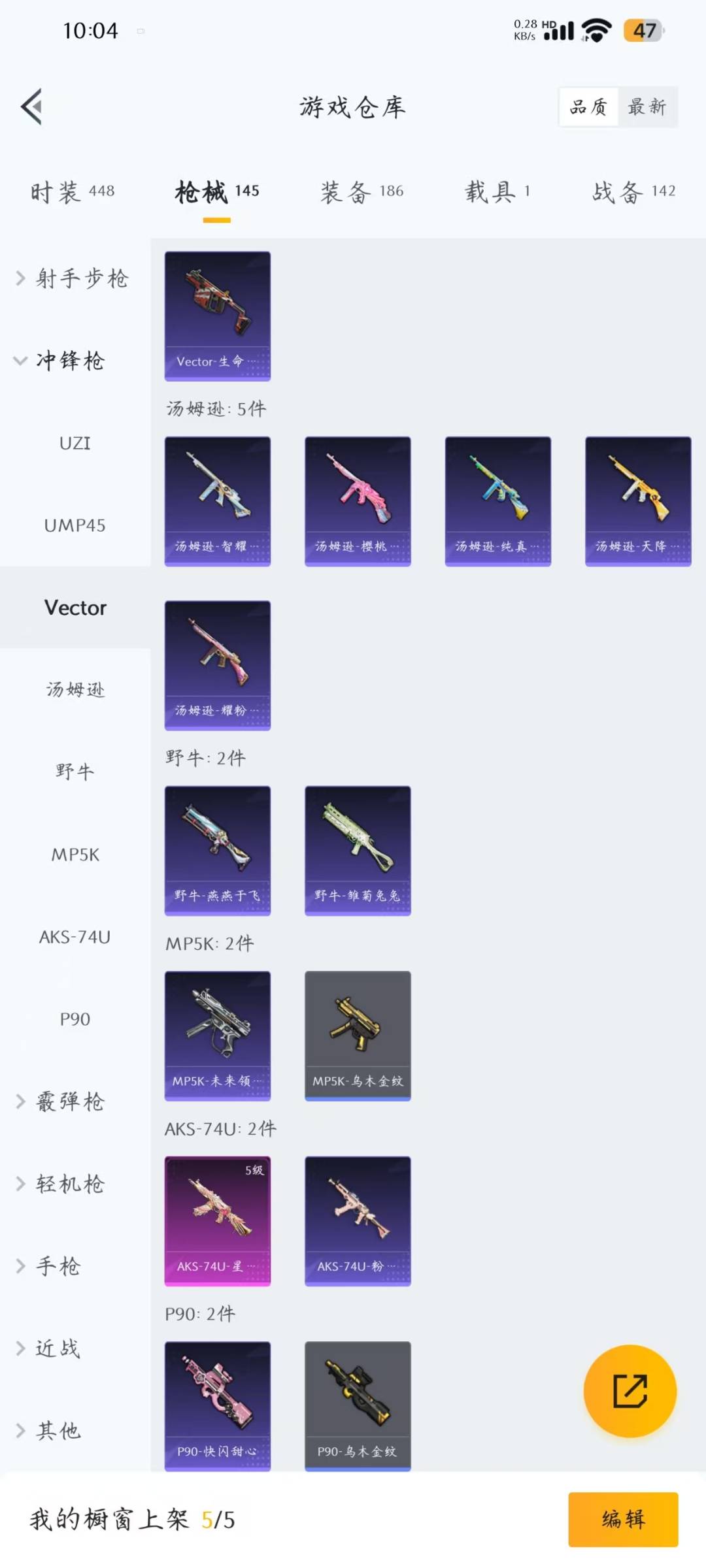Open the MP5K-乌木金纹 skin card
The height and width of the screenshot is (1568, 706).
(358, 1036)
